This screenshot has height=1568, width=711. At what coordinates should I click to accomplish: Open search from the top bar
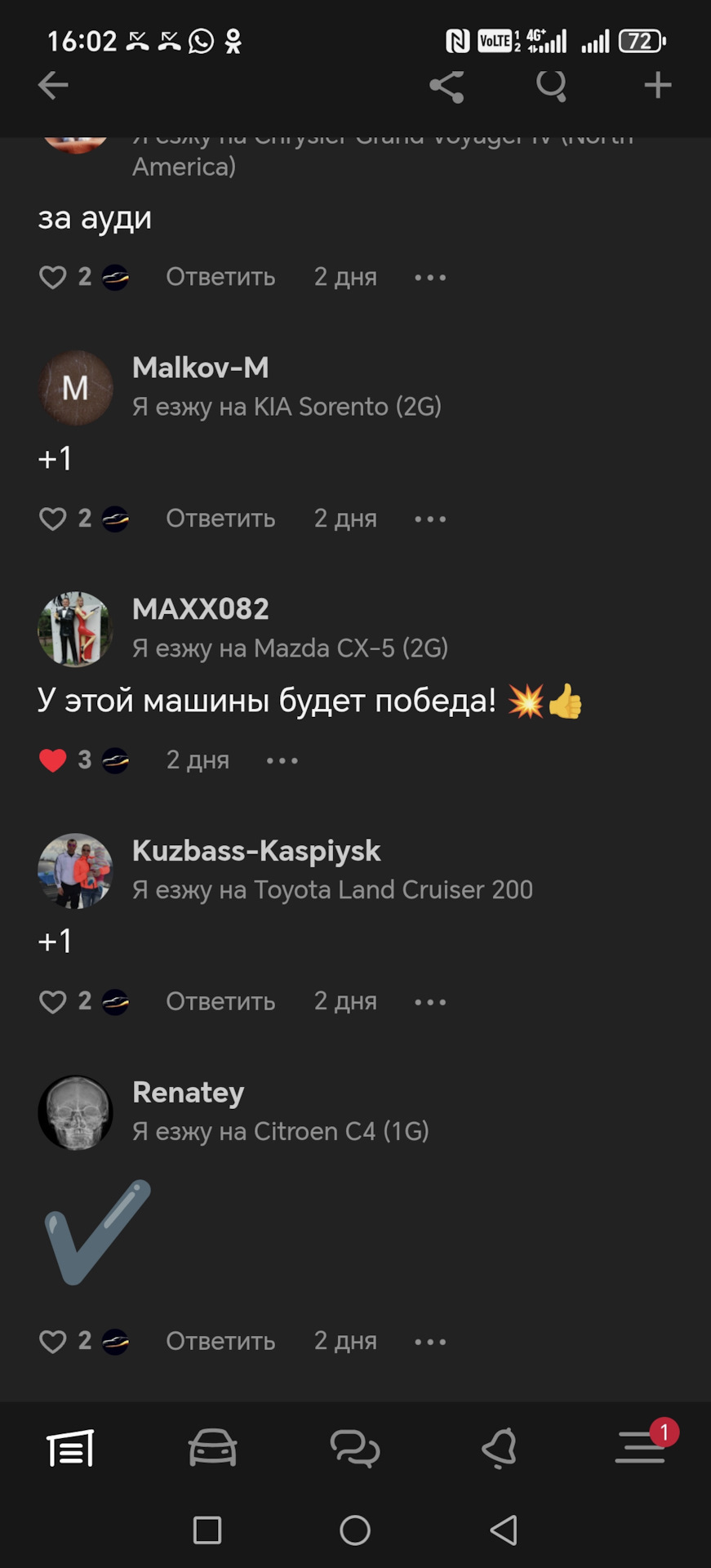[551, 85]
